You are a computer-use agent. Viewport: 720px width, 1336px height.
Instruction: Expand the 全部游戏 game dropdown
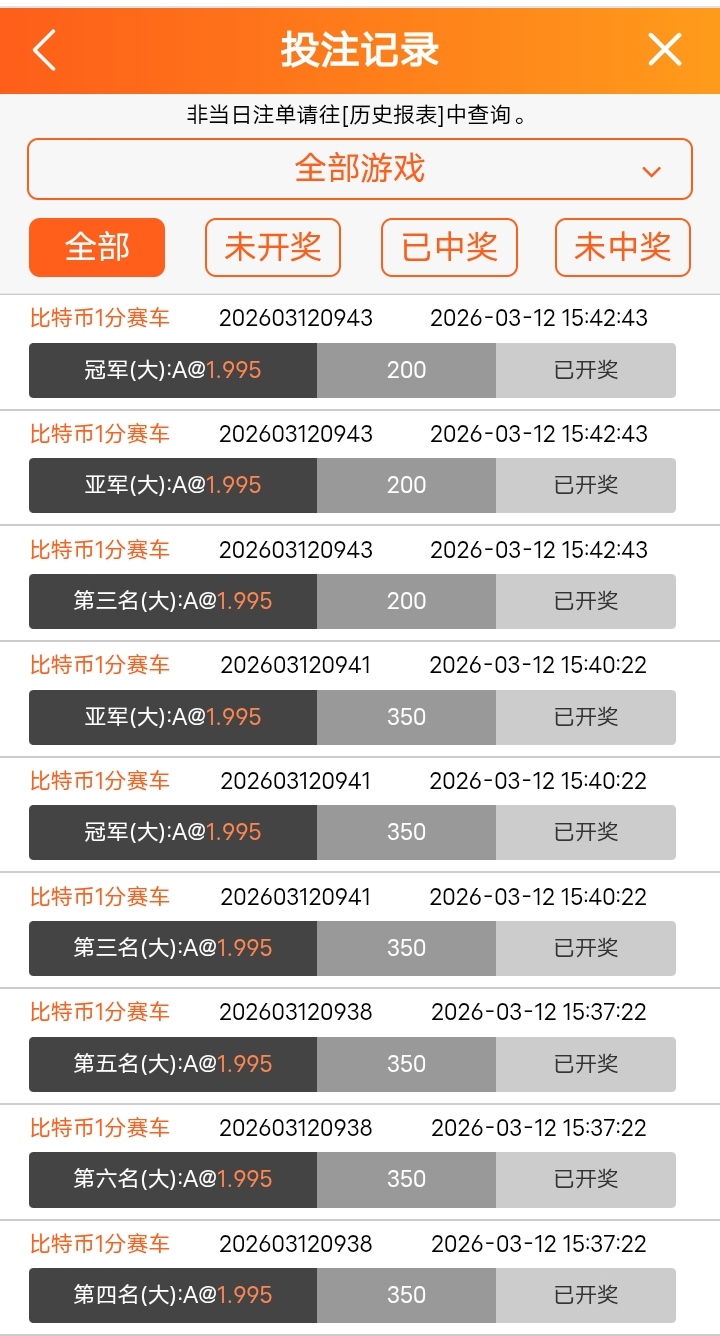(x=360, y=169)
